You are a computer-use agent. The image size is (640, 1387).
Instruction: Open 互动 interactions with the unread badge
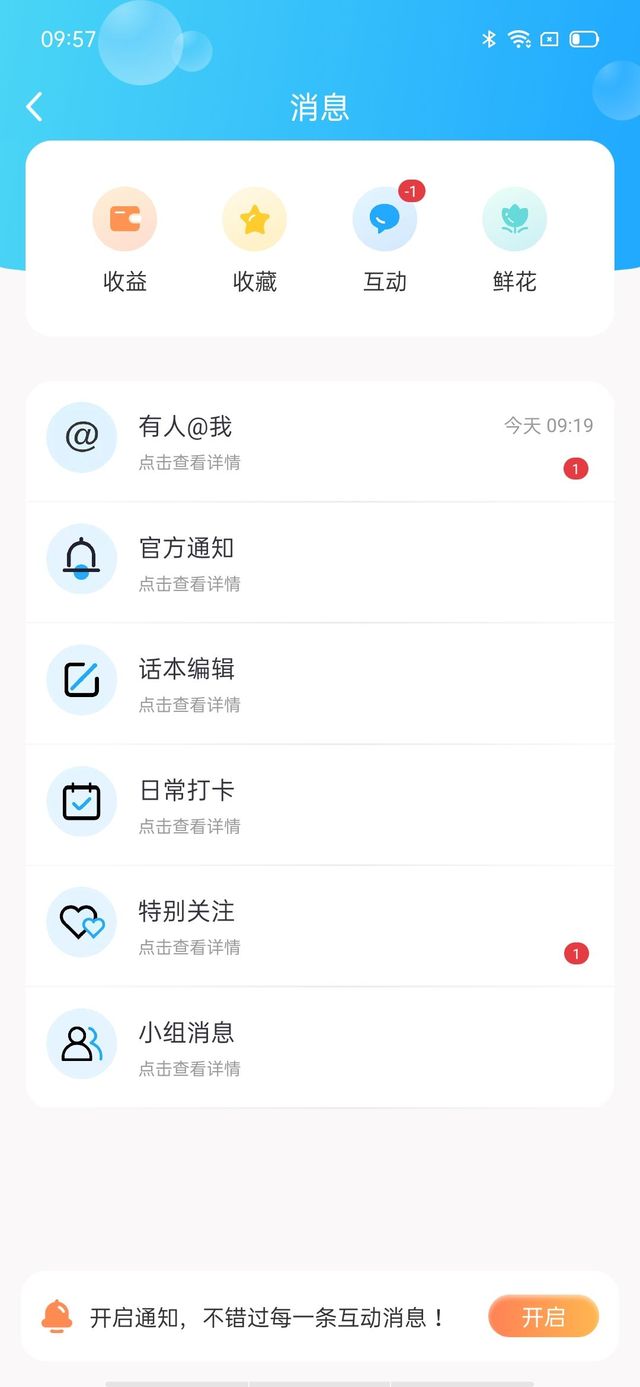[x=385, y=239]
